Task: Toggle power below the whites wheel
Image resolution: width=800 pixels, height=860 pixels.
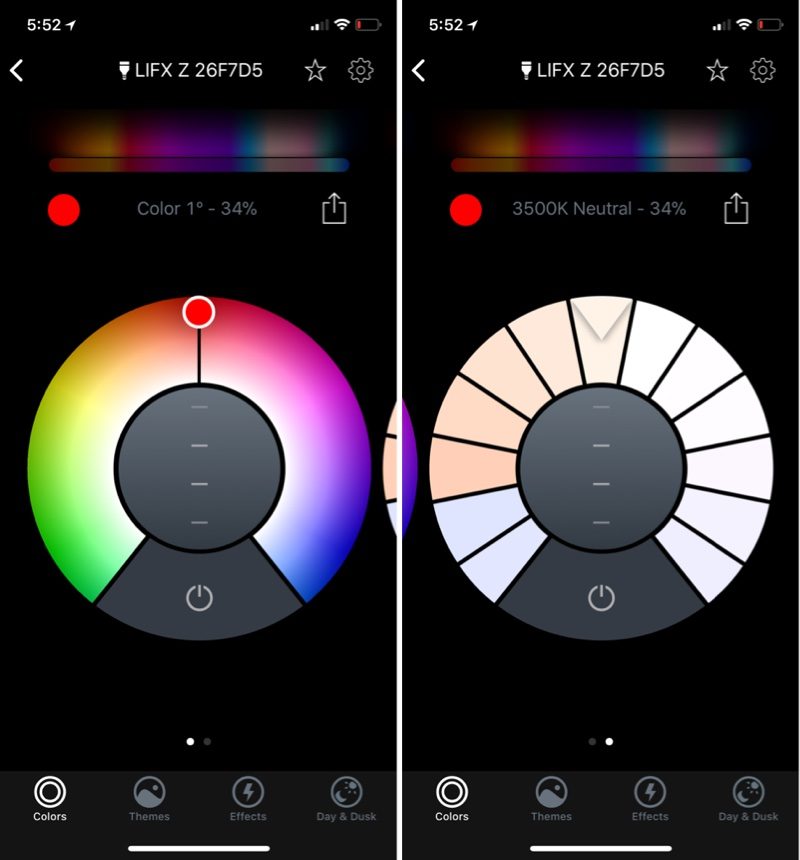Action: pyautogui.click(x=601, y=598)
